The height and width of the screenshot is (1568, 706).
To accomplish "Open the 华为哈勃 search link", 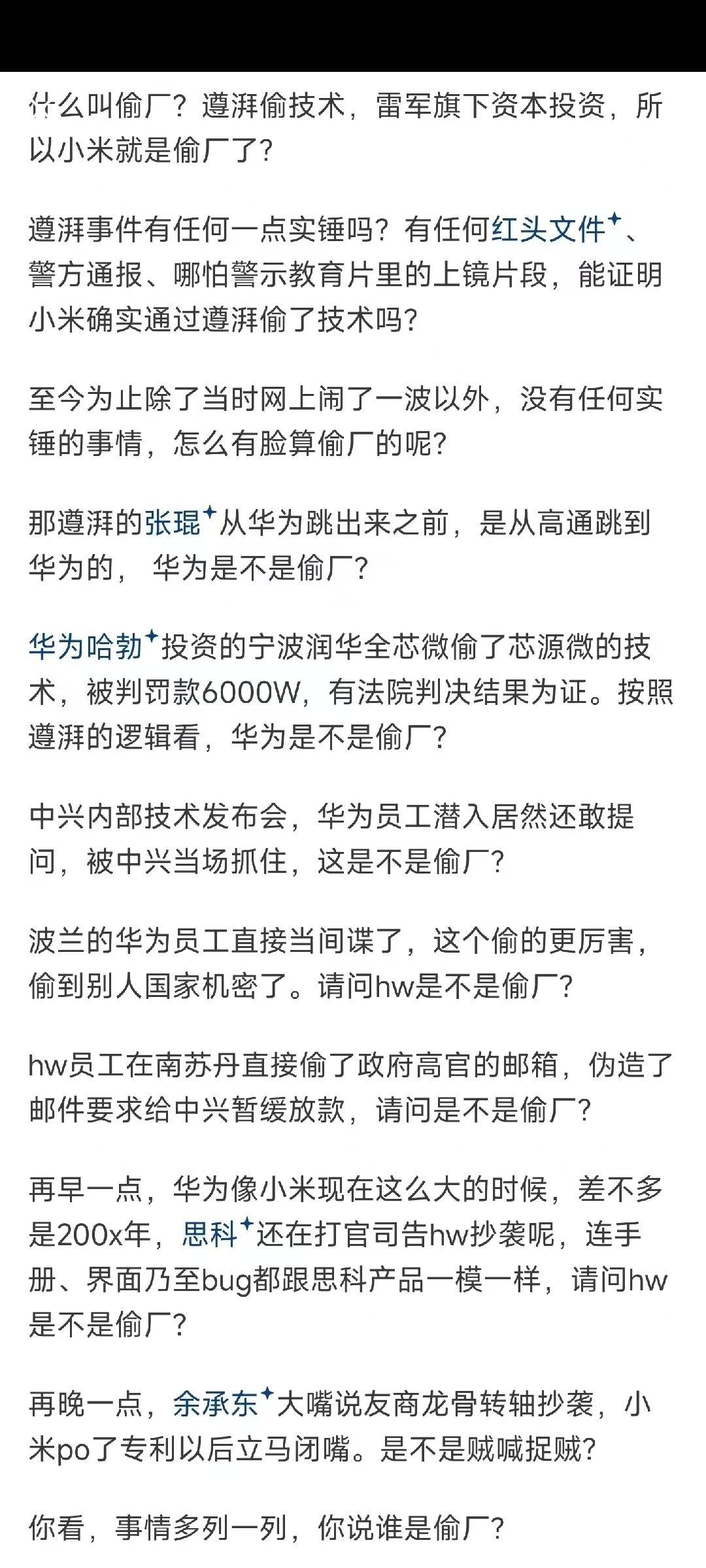I will point(86,647).
